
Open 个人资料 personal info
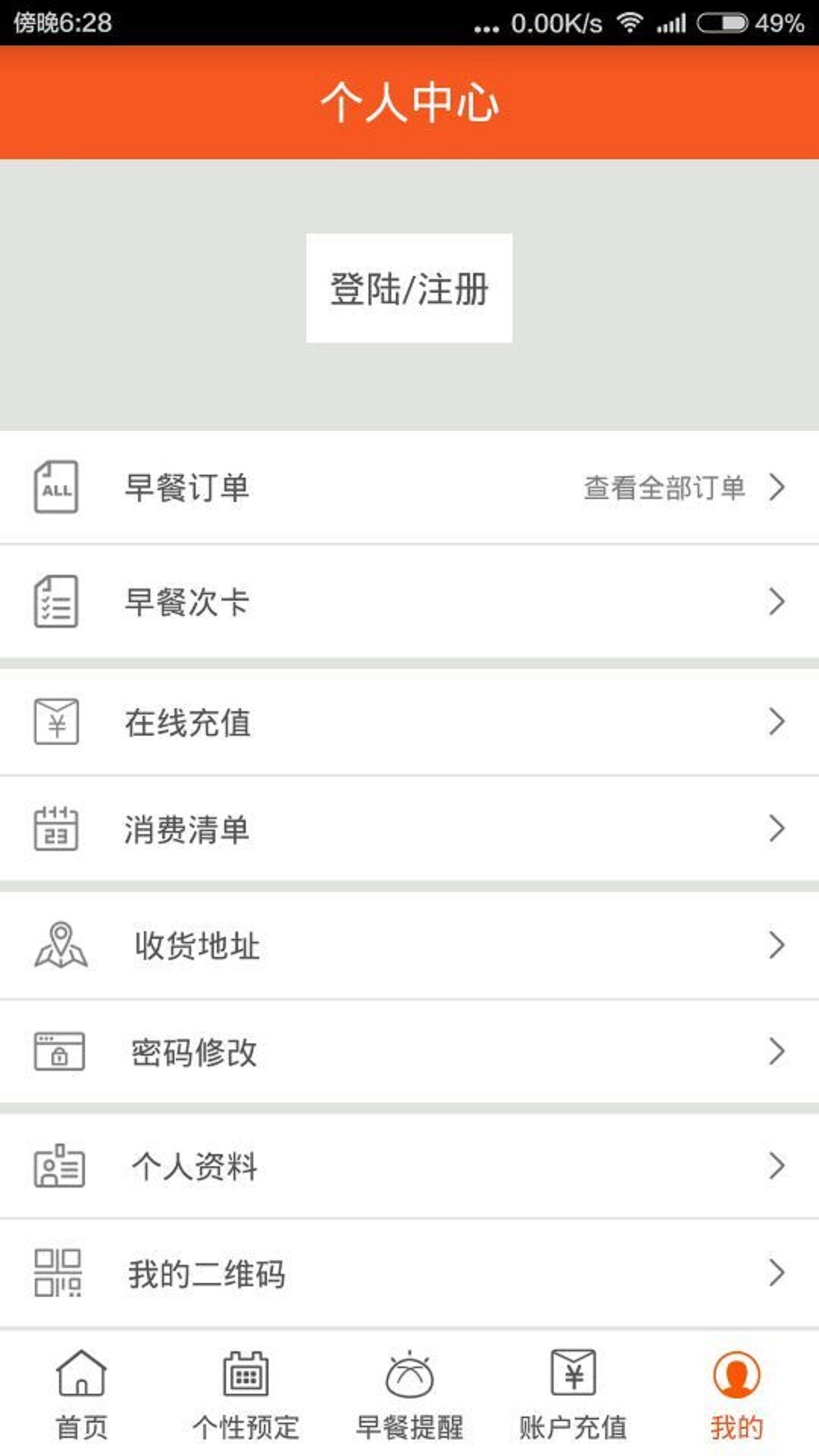(409, 1166)
